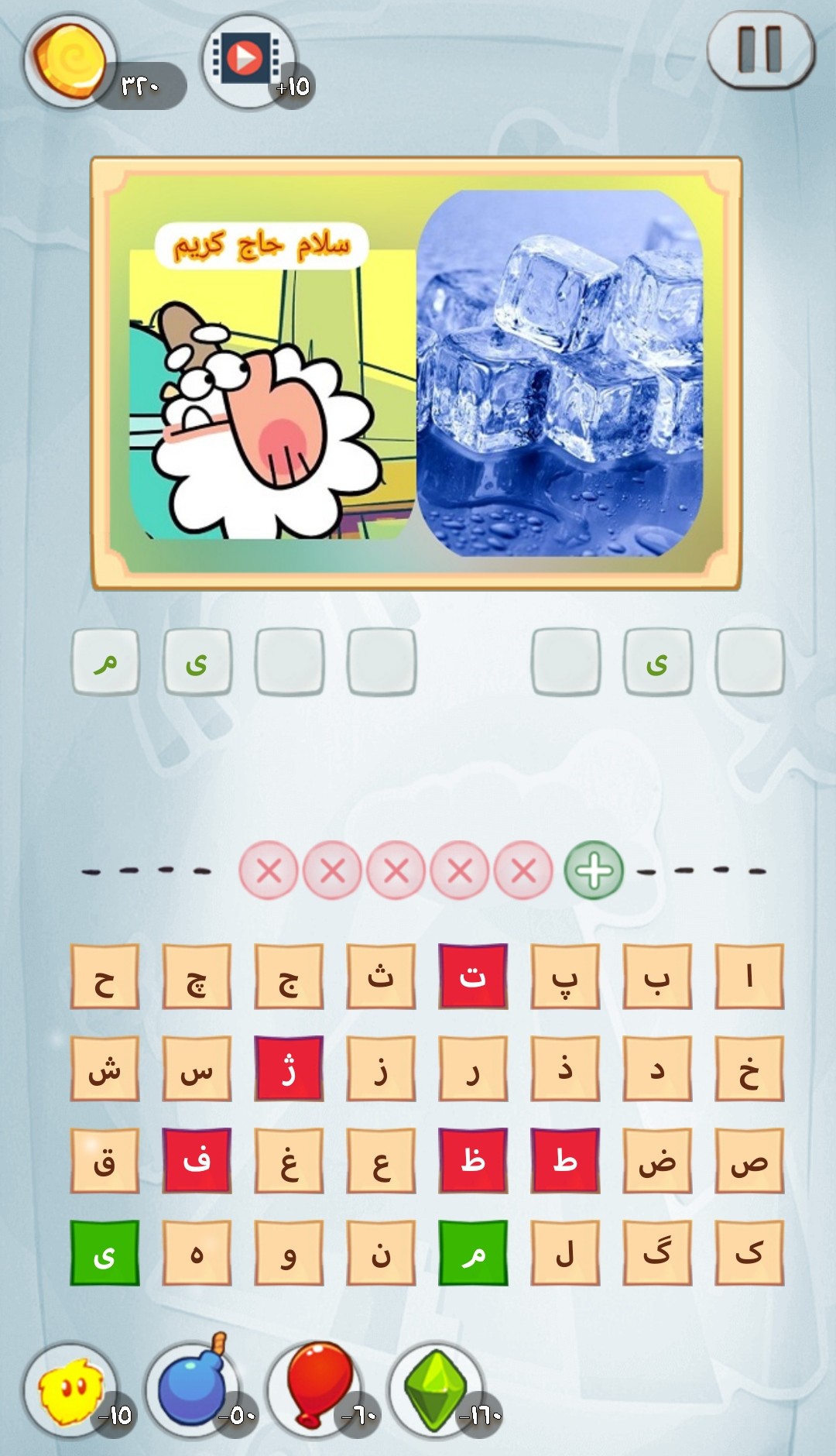Choose the letter ر tile
This screenshot has width=836, height=1456.
coord(472,1070)
